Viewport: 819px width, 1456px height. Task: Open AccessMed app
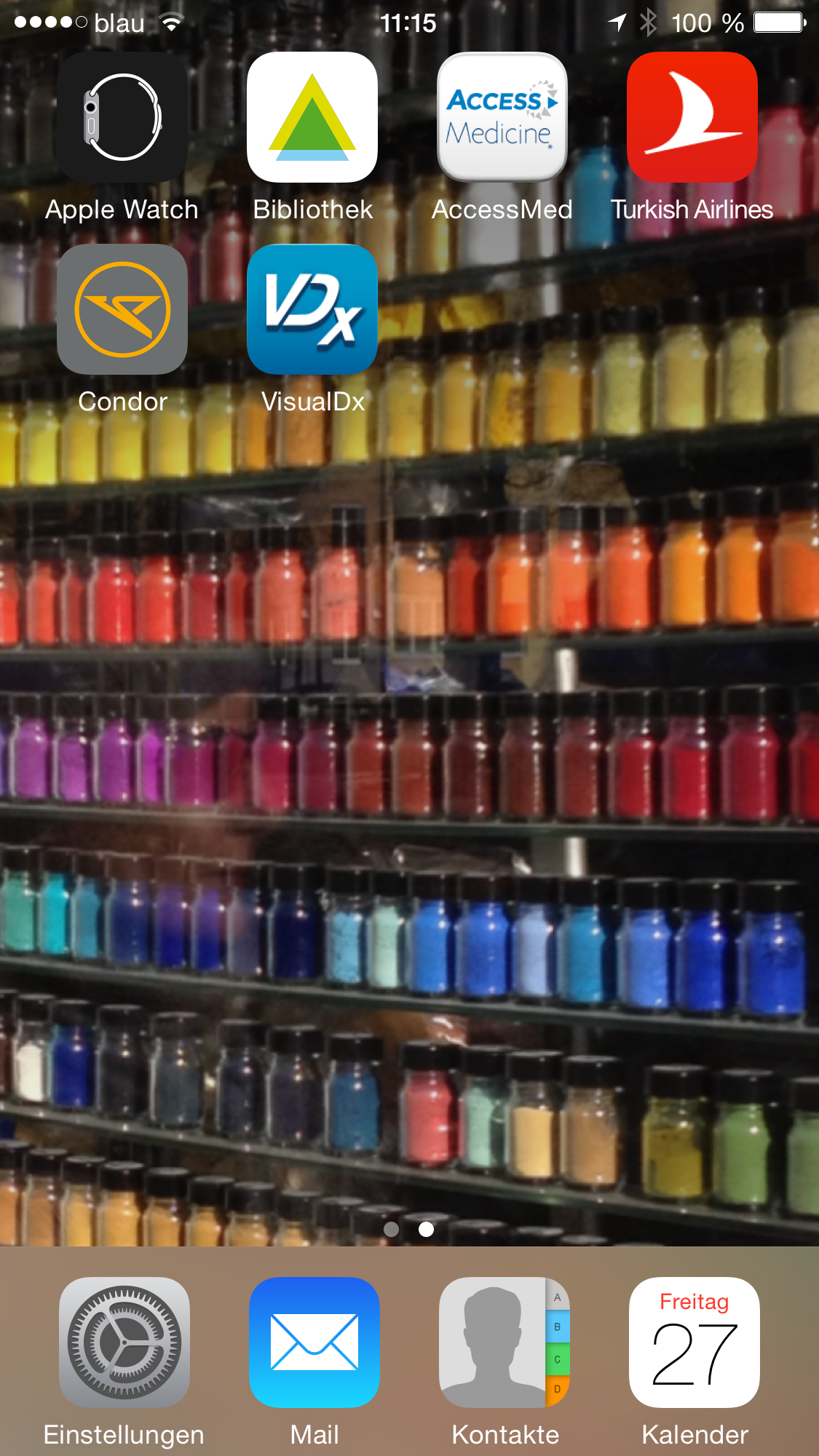[x=502, y=117]
